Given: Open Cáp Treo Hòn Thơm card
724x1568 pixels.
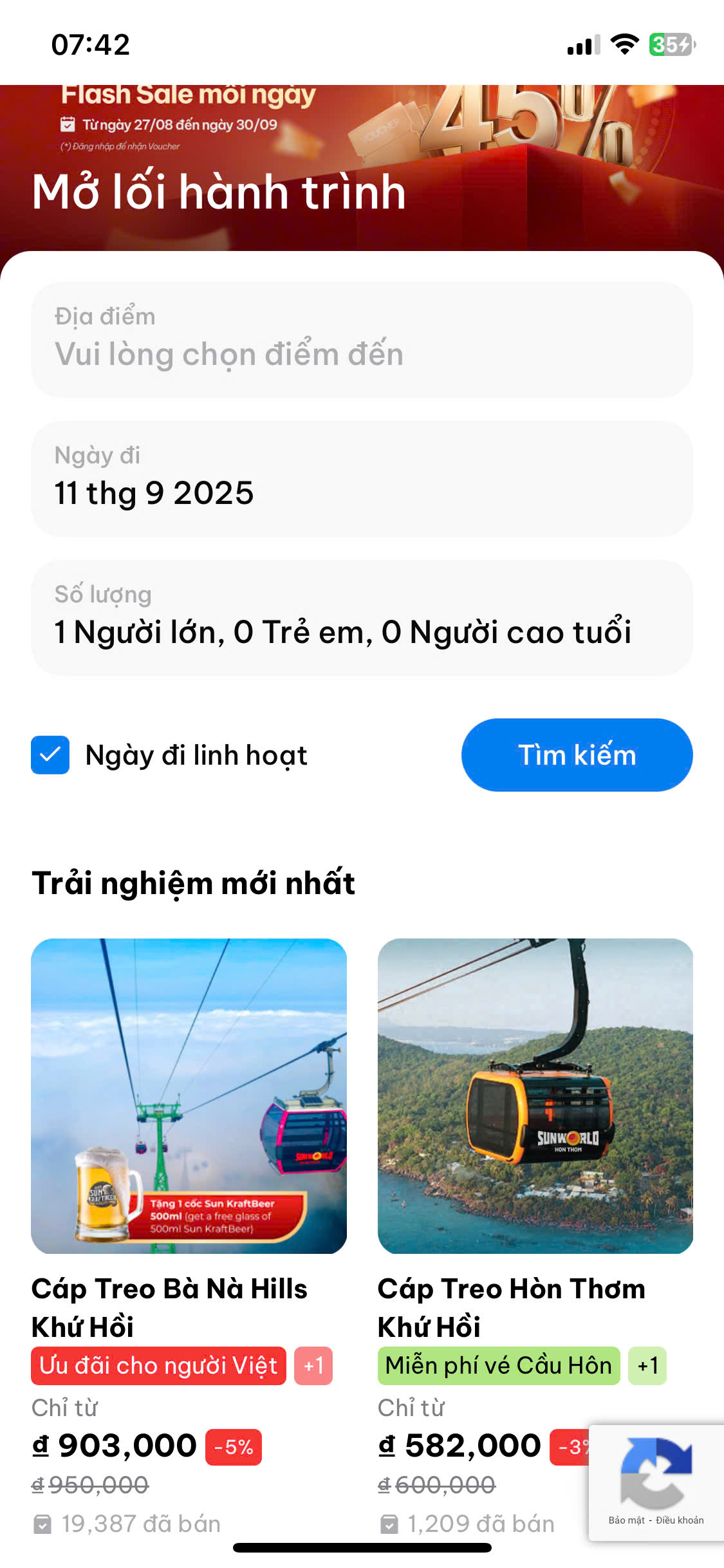Looking at the screenshot, I should pos(535,1096).
